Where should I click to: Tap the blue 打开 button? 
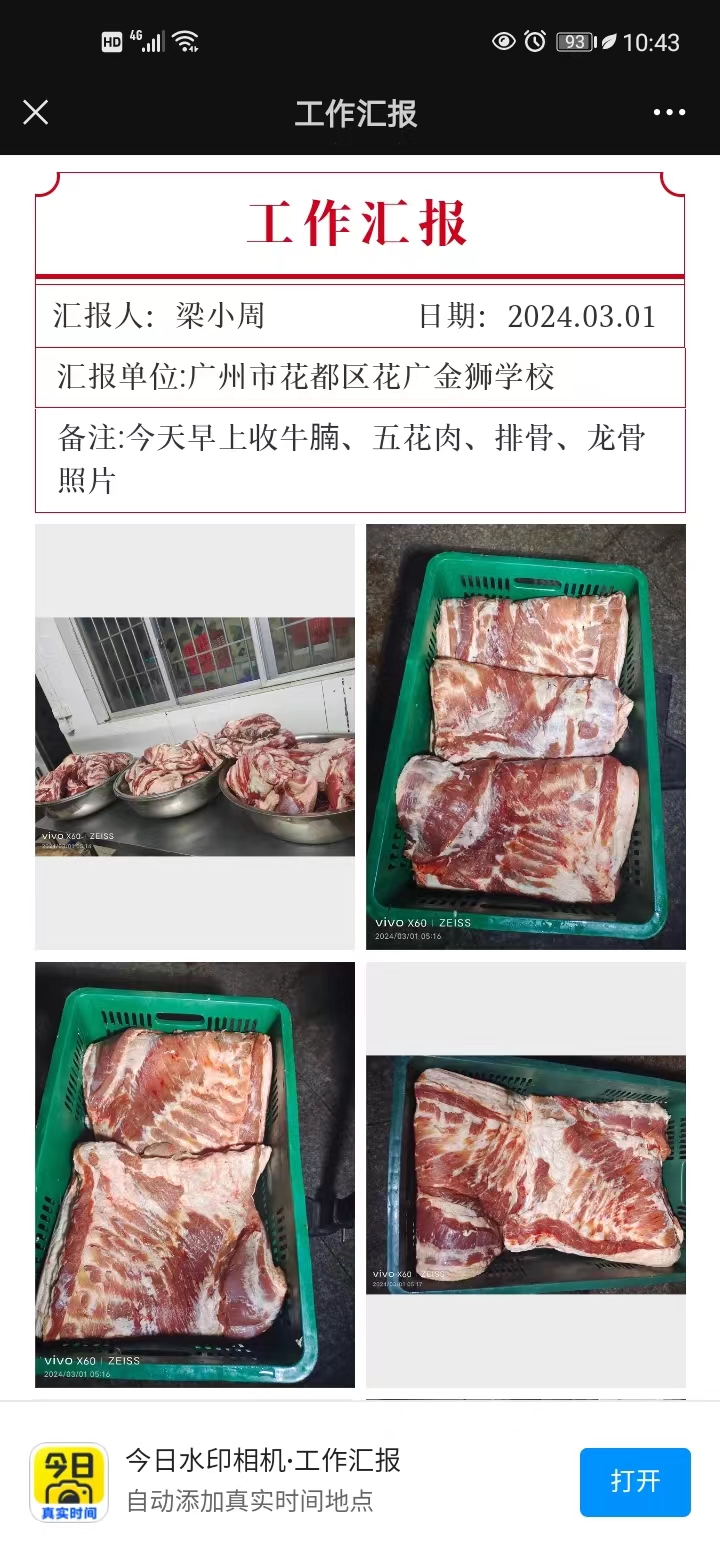pos(635,1481)
